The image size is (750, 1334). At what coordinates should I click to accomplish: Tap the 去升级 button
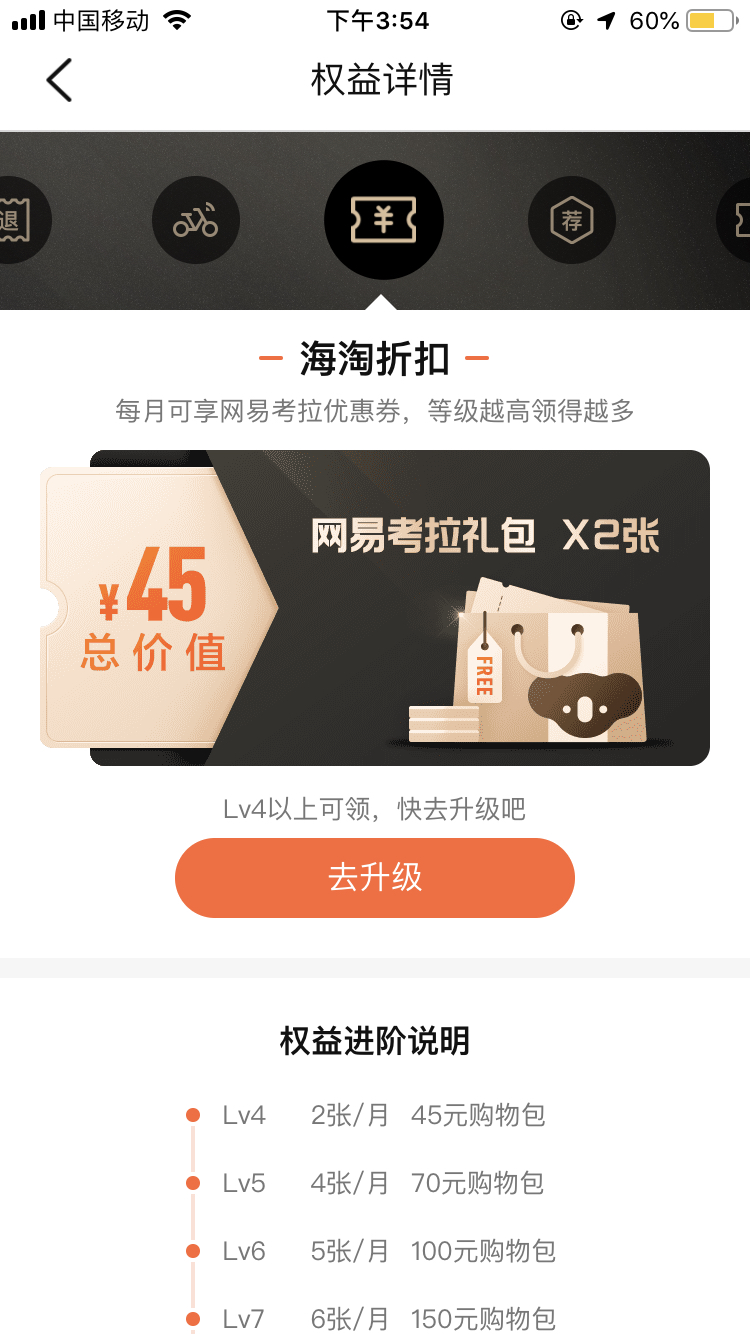click(x=375, y=878)
